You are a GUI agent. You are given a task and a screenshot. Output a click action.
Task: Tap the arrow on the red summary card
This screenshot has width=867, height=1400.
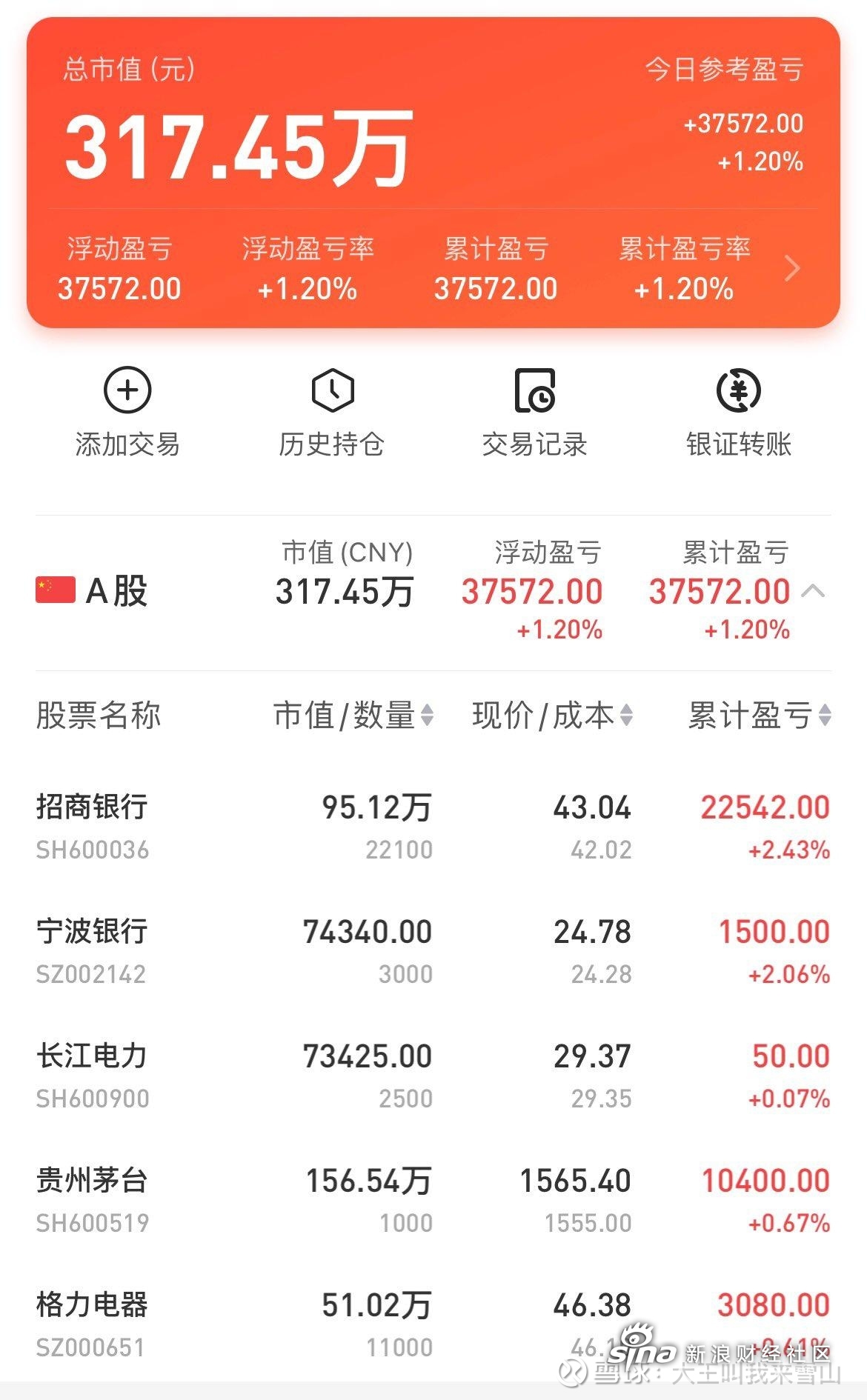[x=792, y=268]
